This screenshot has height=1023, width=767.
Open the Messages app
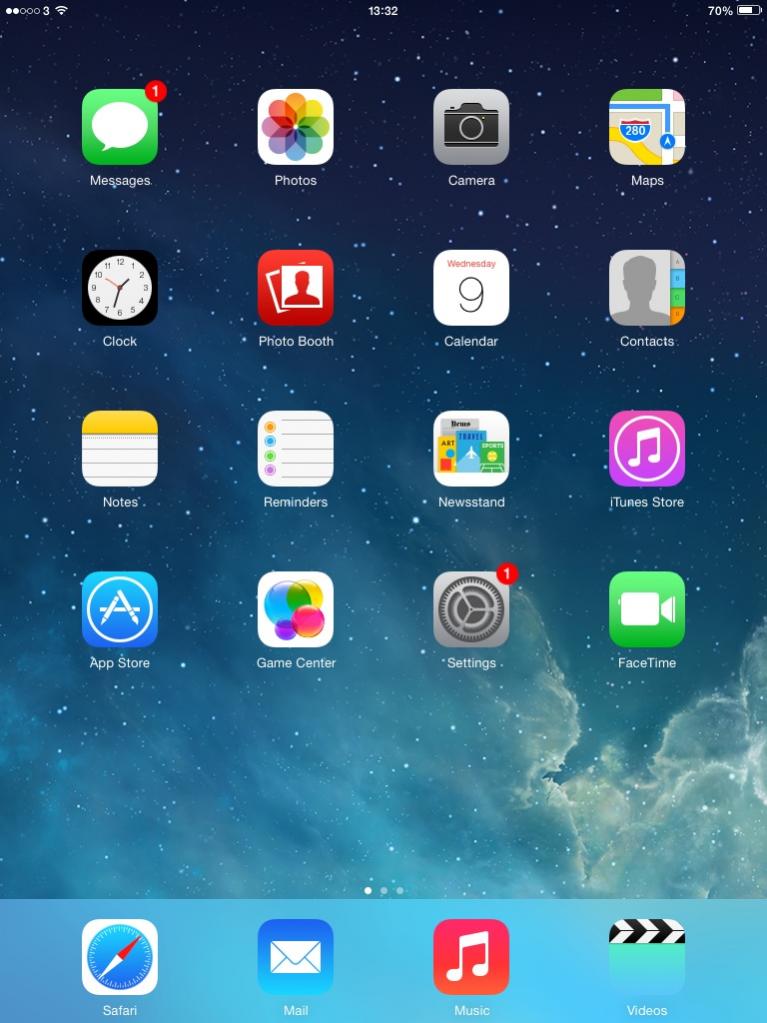click(x=120, y=127)
